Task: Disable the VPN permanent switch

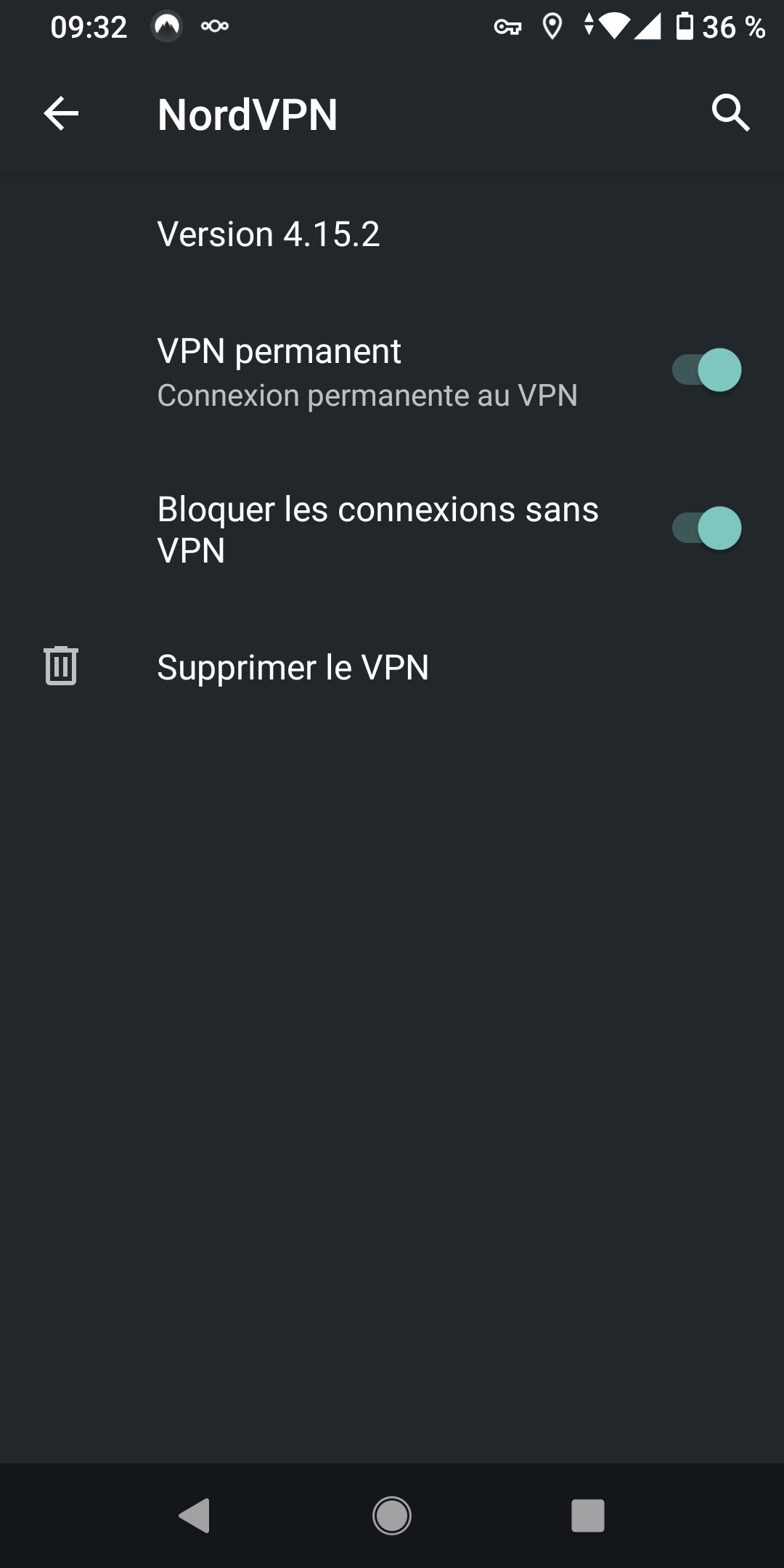Action: (706, 370)
